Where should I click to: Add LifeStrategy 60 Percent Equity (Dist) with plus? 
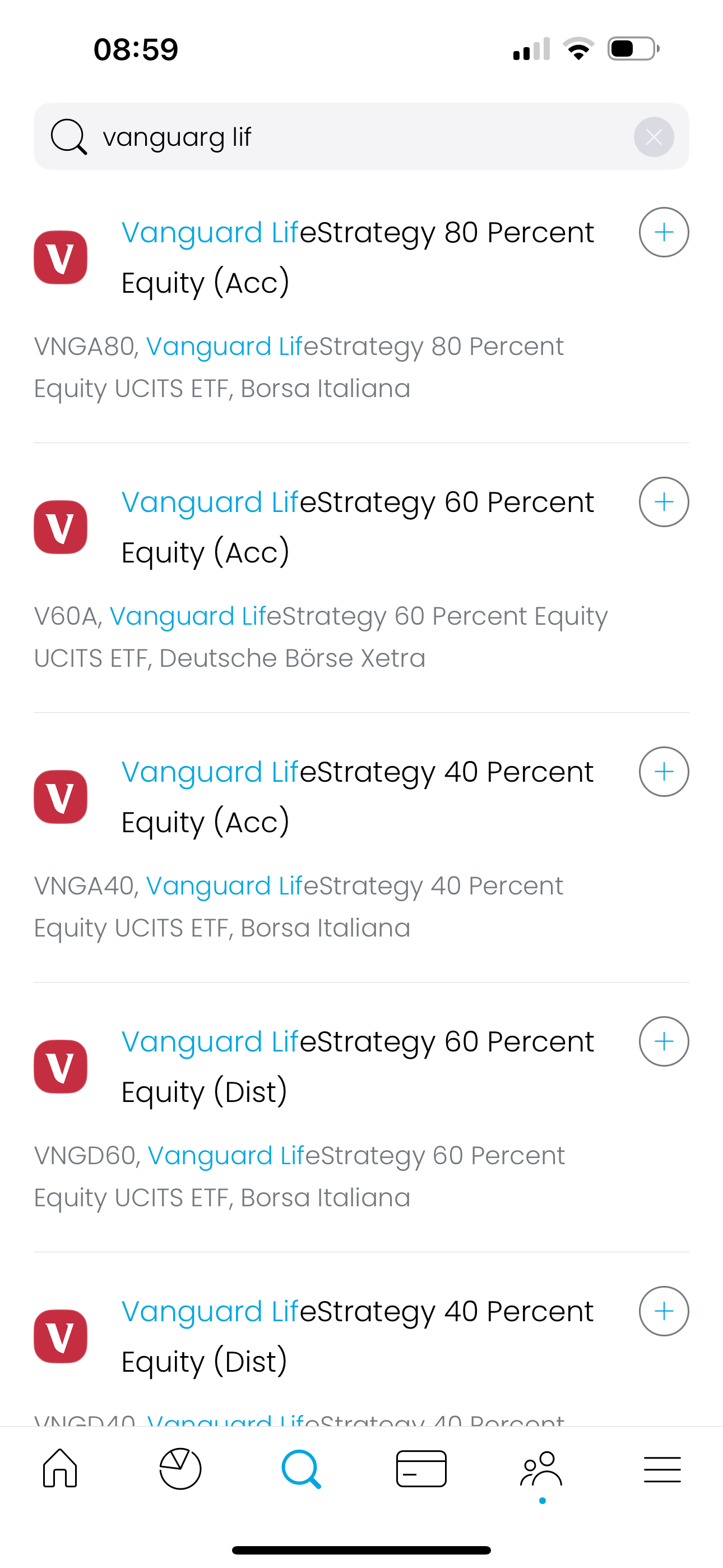tap(664, 1041)
